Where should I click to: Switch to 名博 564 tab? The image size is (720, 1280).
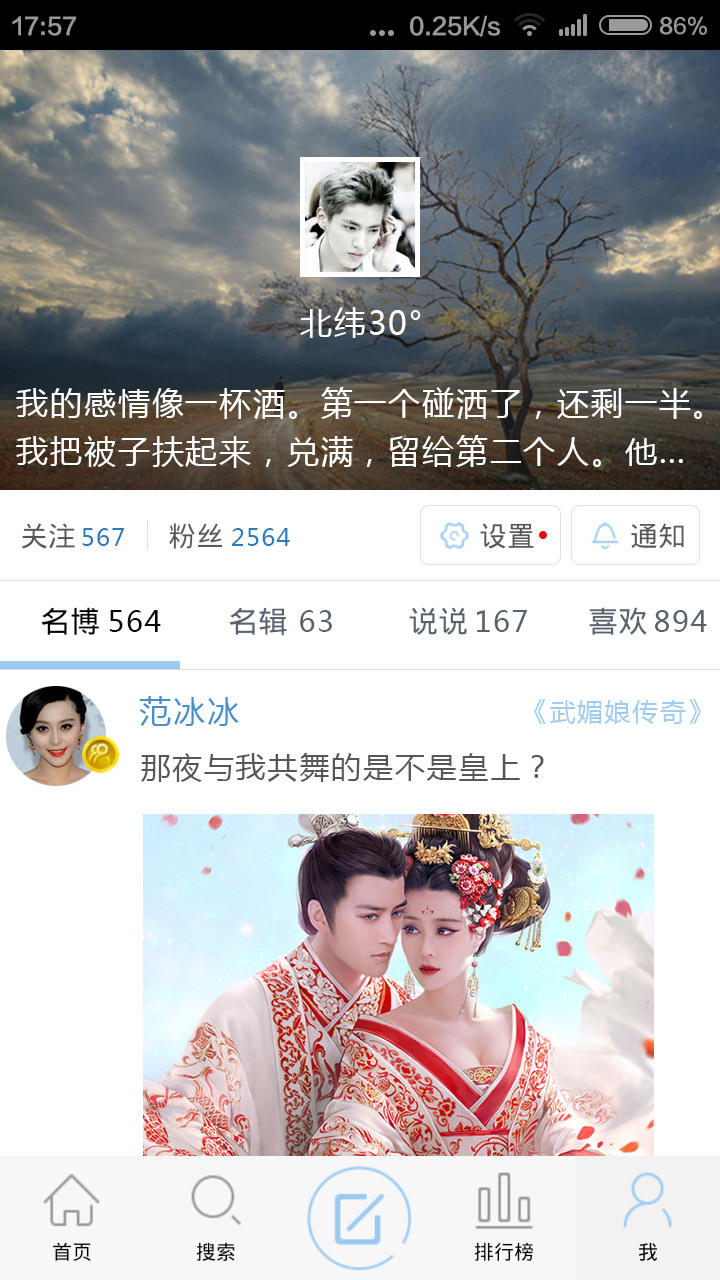click(100, 622)
